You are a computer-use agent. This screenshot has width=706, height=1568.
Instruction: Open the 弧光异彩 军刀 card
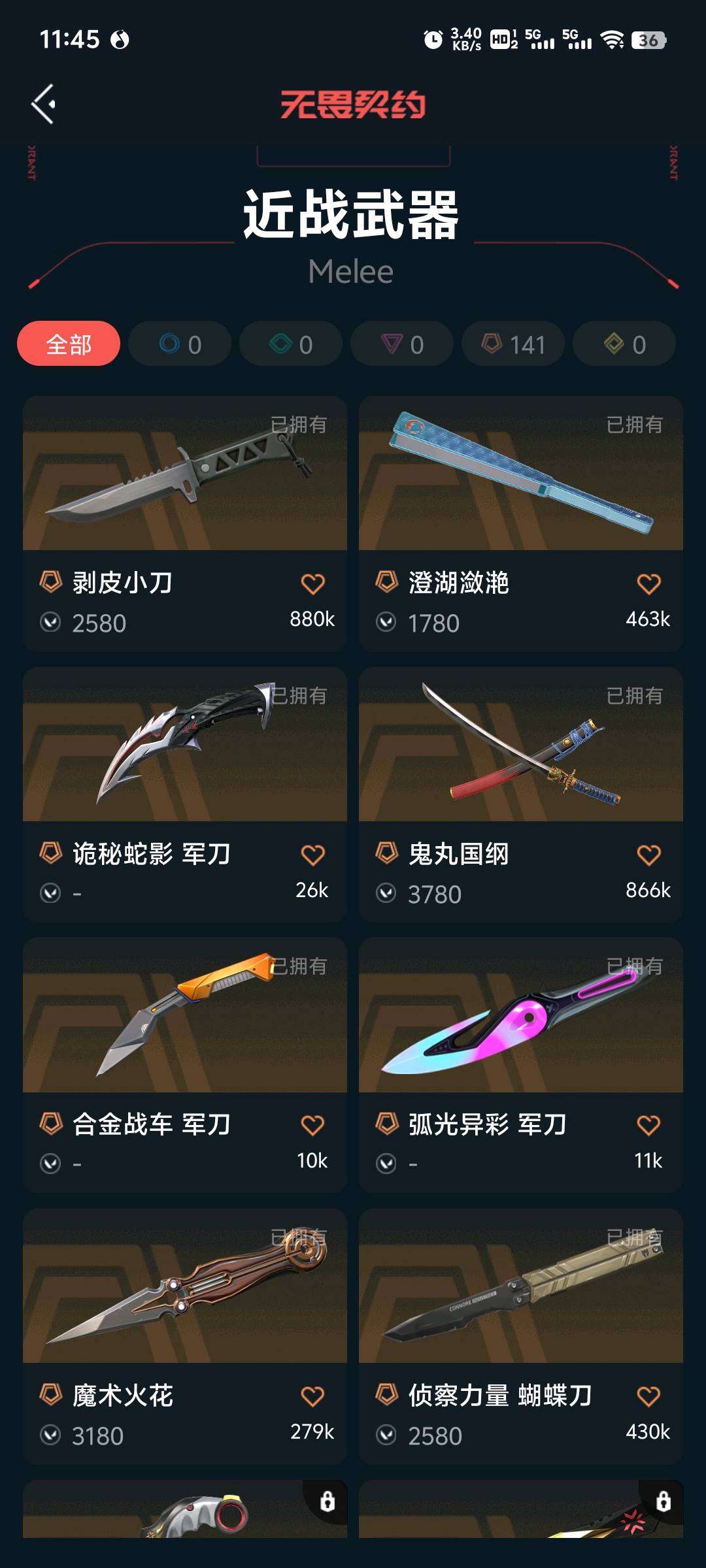coord(520,1016)
